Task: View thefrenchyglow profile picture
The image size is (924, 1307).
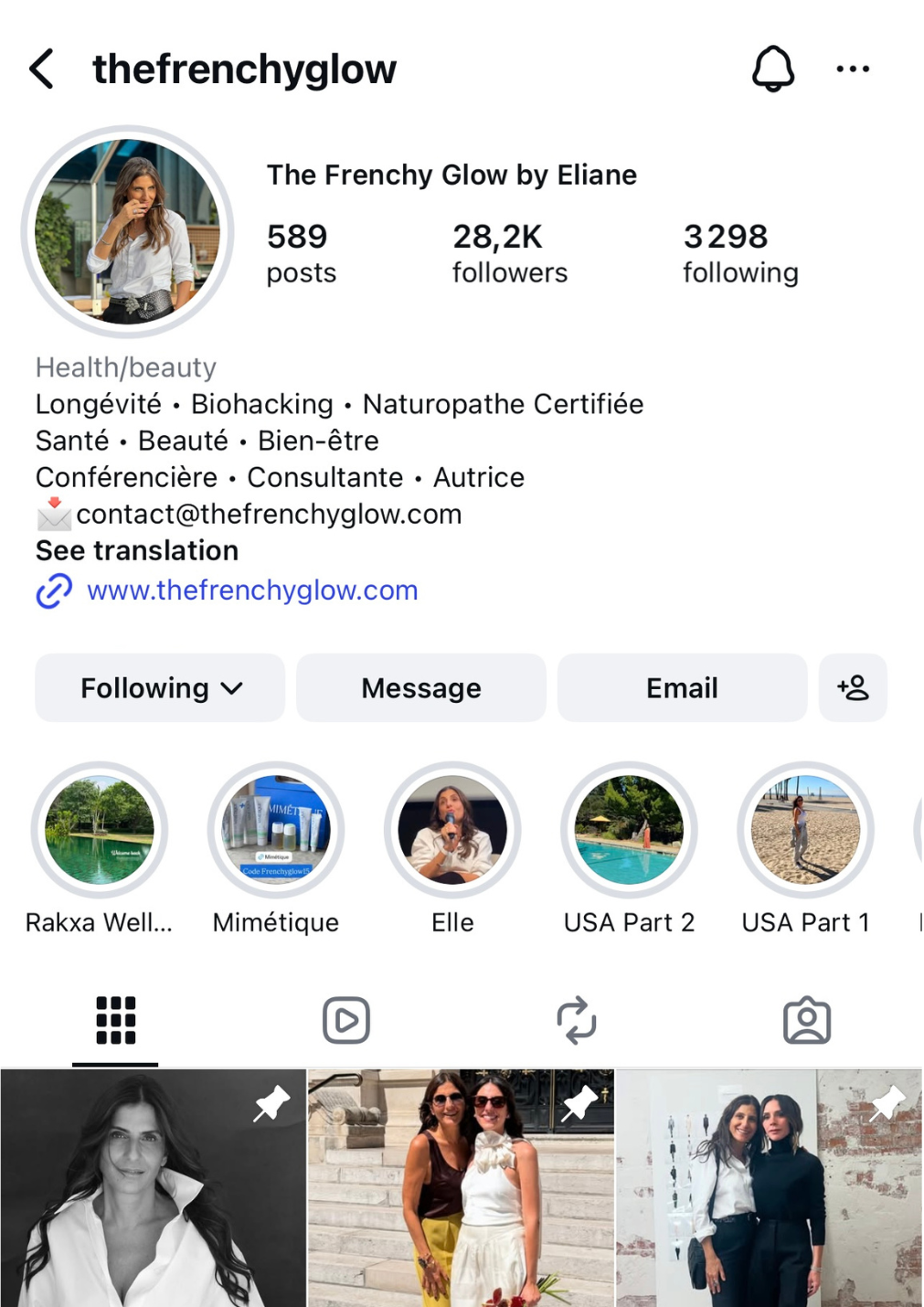Action: [x=128, y=231]
